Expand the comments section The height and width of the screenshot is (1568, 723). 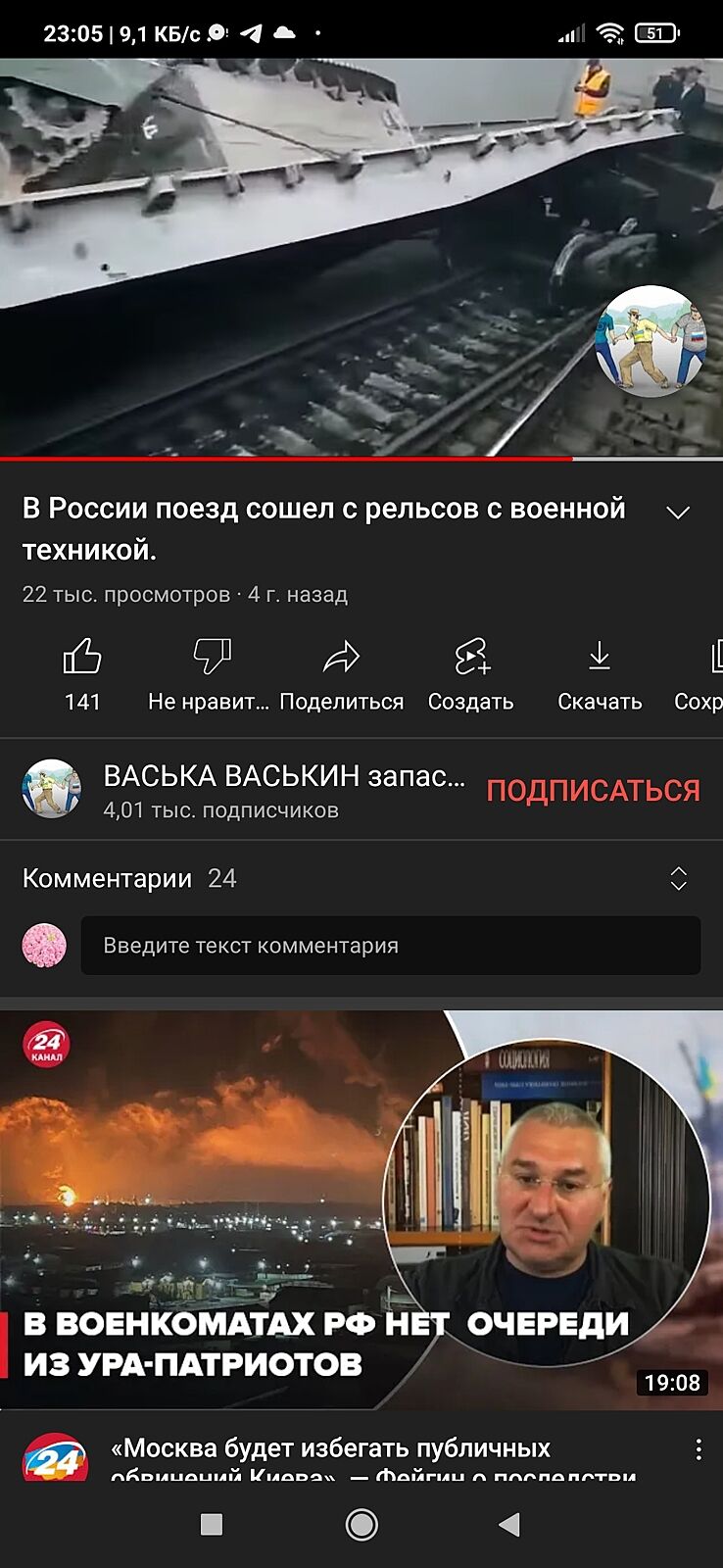(x=678, y=878)
